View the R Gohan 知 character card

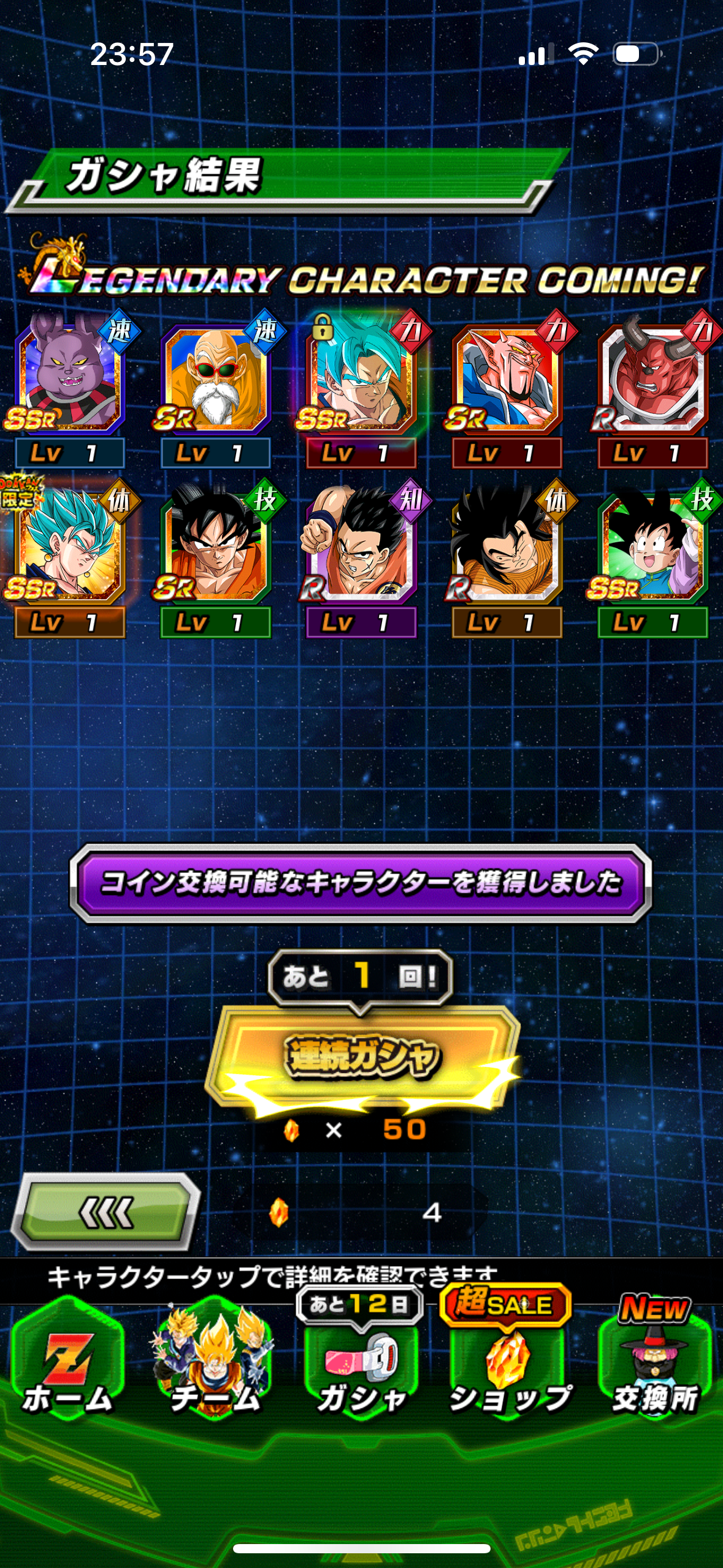point(362,544)
